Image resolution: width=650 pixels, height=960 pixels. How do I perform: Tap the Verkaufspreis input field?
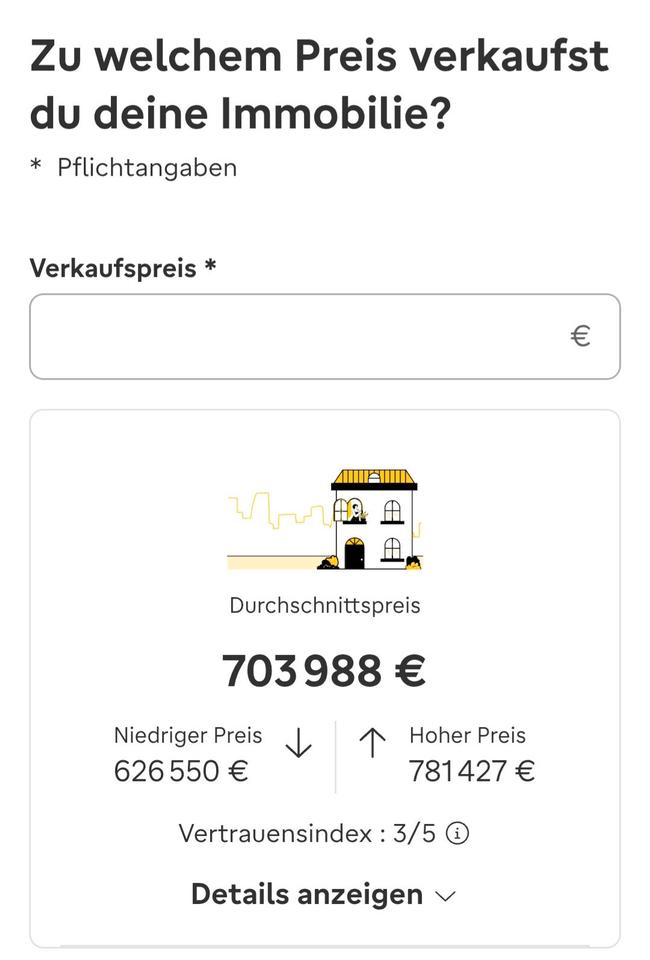tap(300, 337)
